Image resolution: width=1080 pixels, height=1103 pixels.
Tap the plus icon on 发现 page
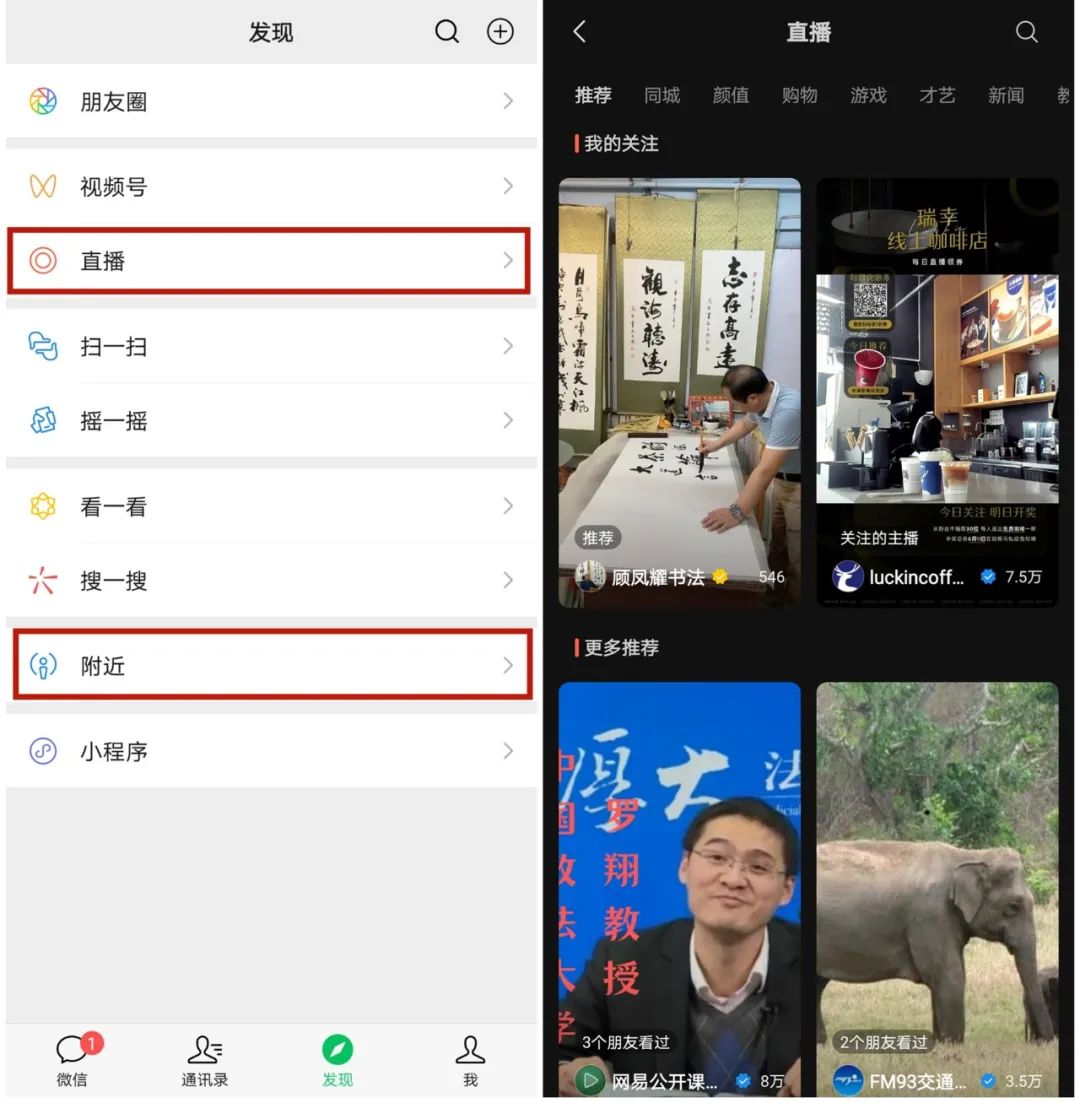(500, 32)
